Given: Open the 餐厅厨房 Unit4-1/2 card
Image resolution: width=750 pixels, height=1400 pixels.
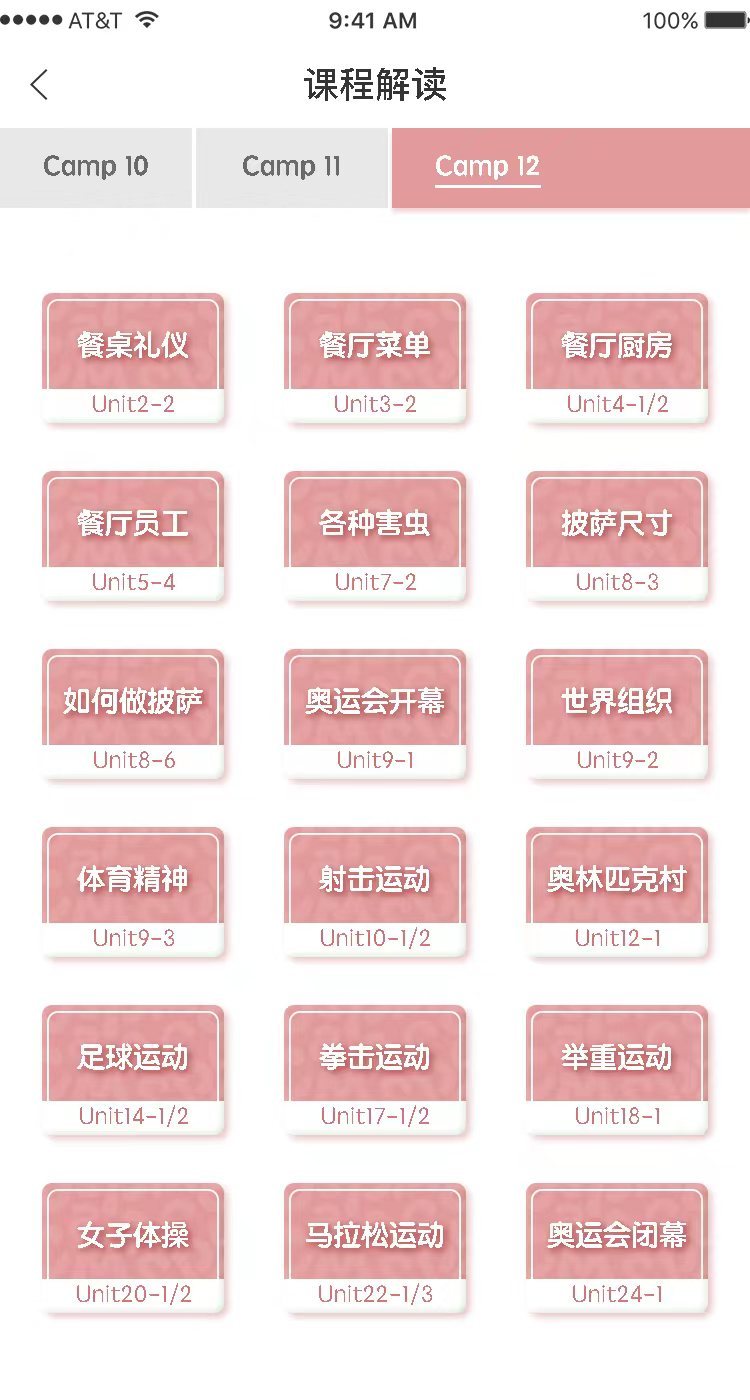Looking at the screenshot, I should coord(617,358).
